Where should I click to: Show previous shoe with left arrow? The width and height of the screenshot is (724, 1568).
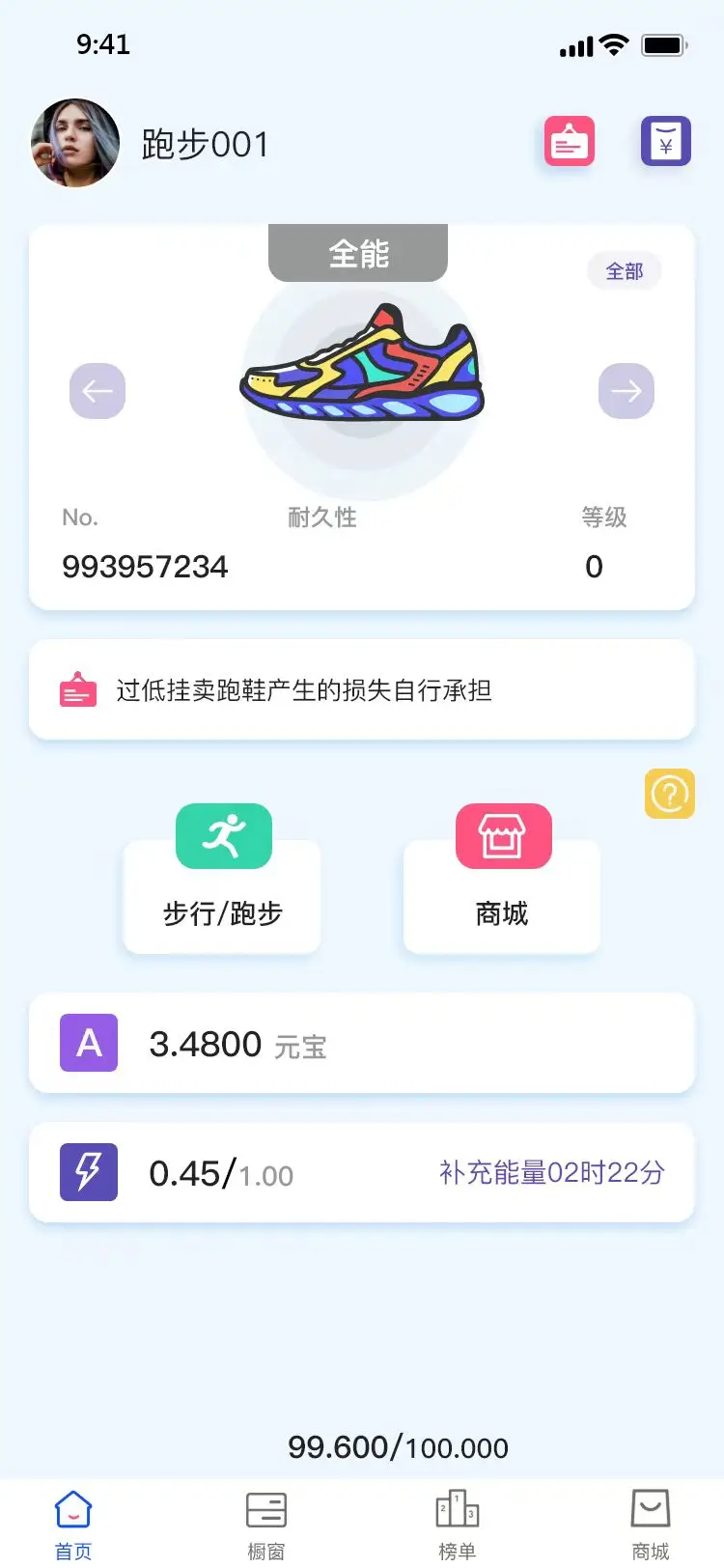(97, 391)
